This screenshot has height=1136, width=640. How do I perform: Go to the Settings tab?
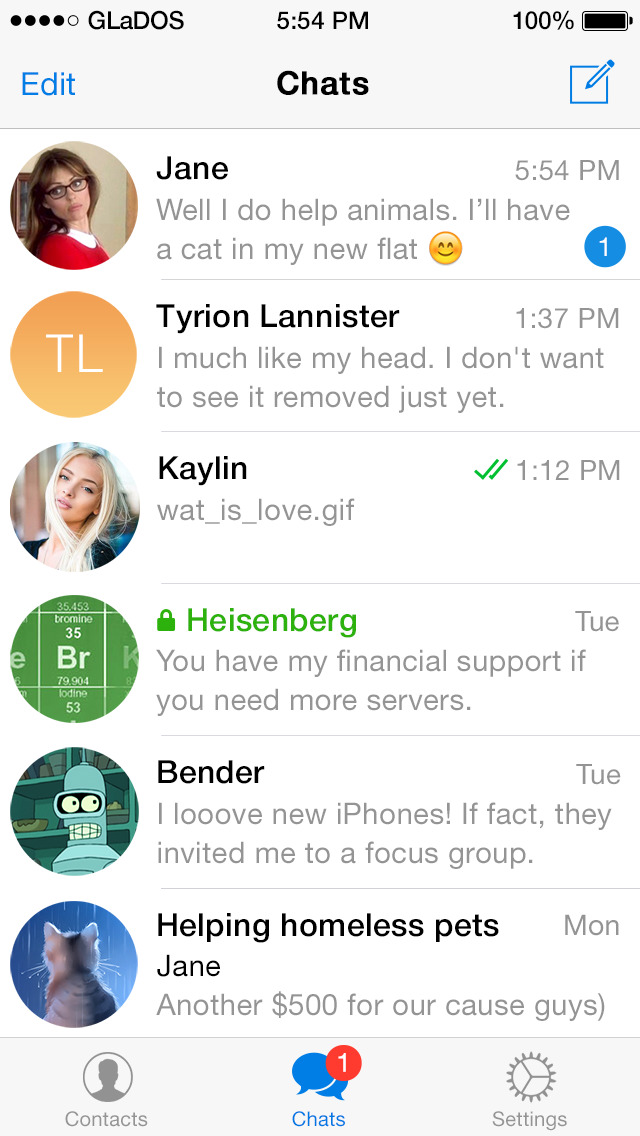[x=530, y=1090]
